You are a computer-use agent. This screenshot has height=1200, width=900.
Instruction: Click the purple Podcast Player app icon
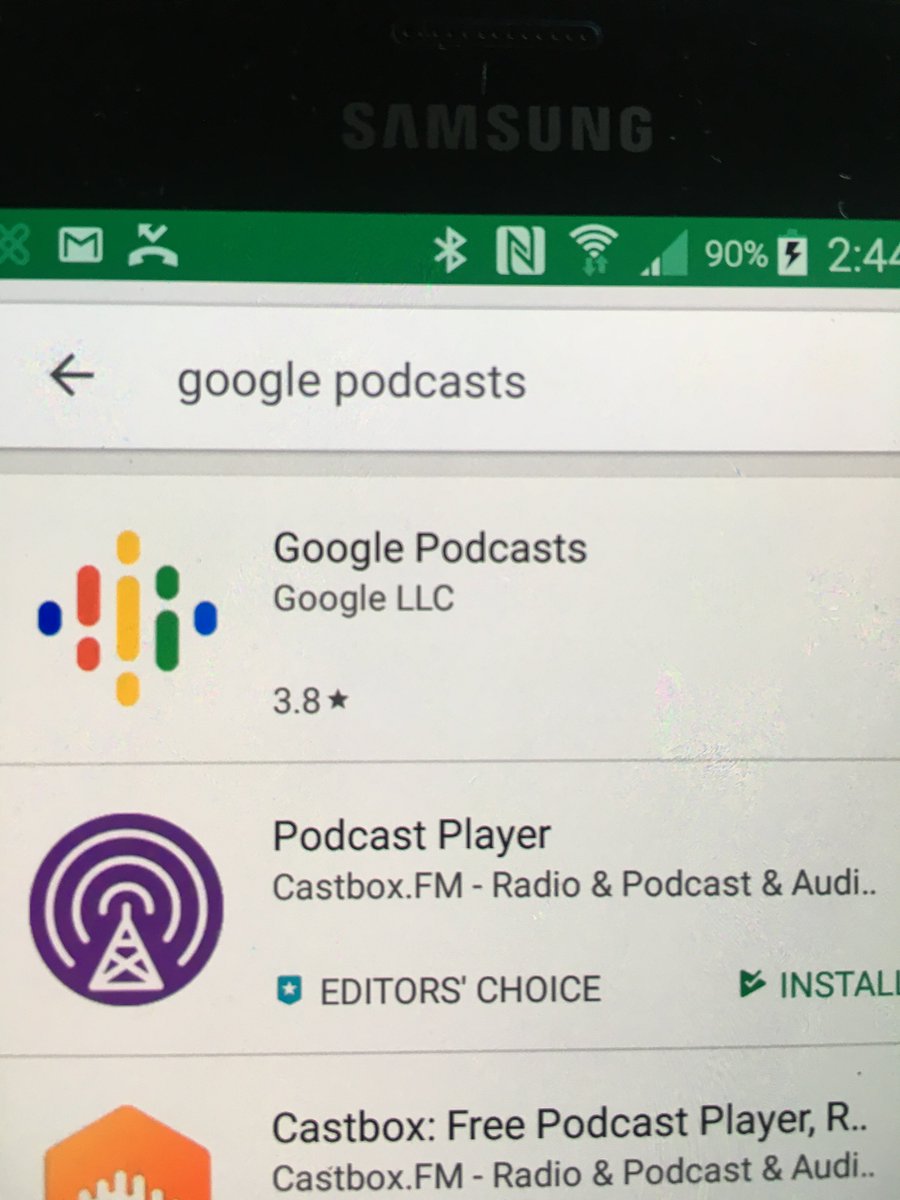click(x=122, y=910)
